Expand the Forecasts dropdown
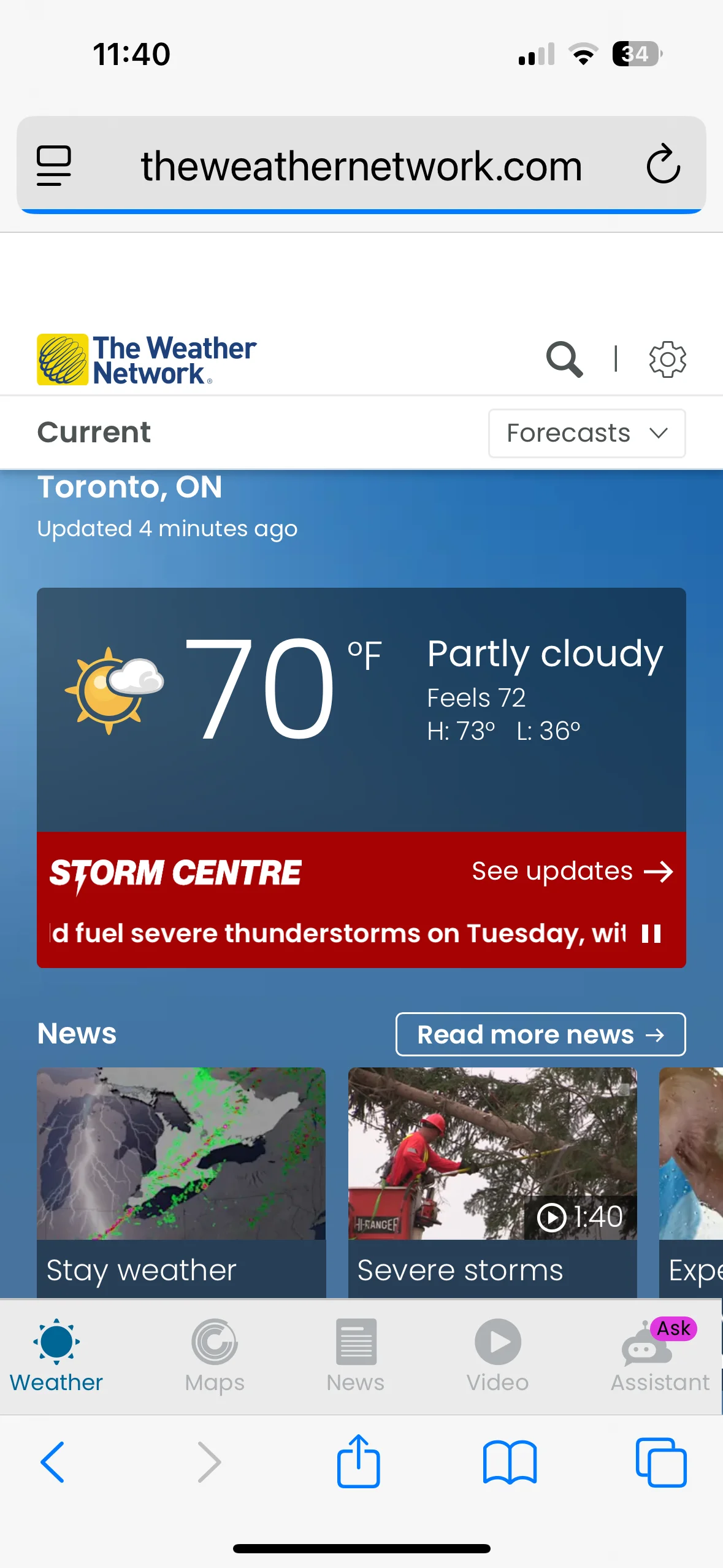This screenshot has height=1568, width=723. pos(587,433)
